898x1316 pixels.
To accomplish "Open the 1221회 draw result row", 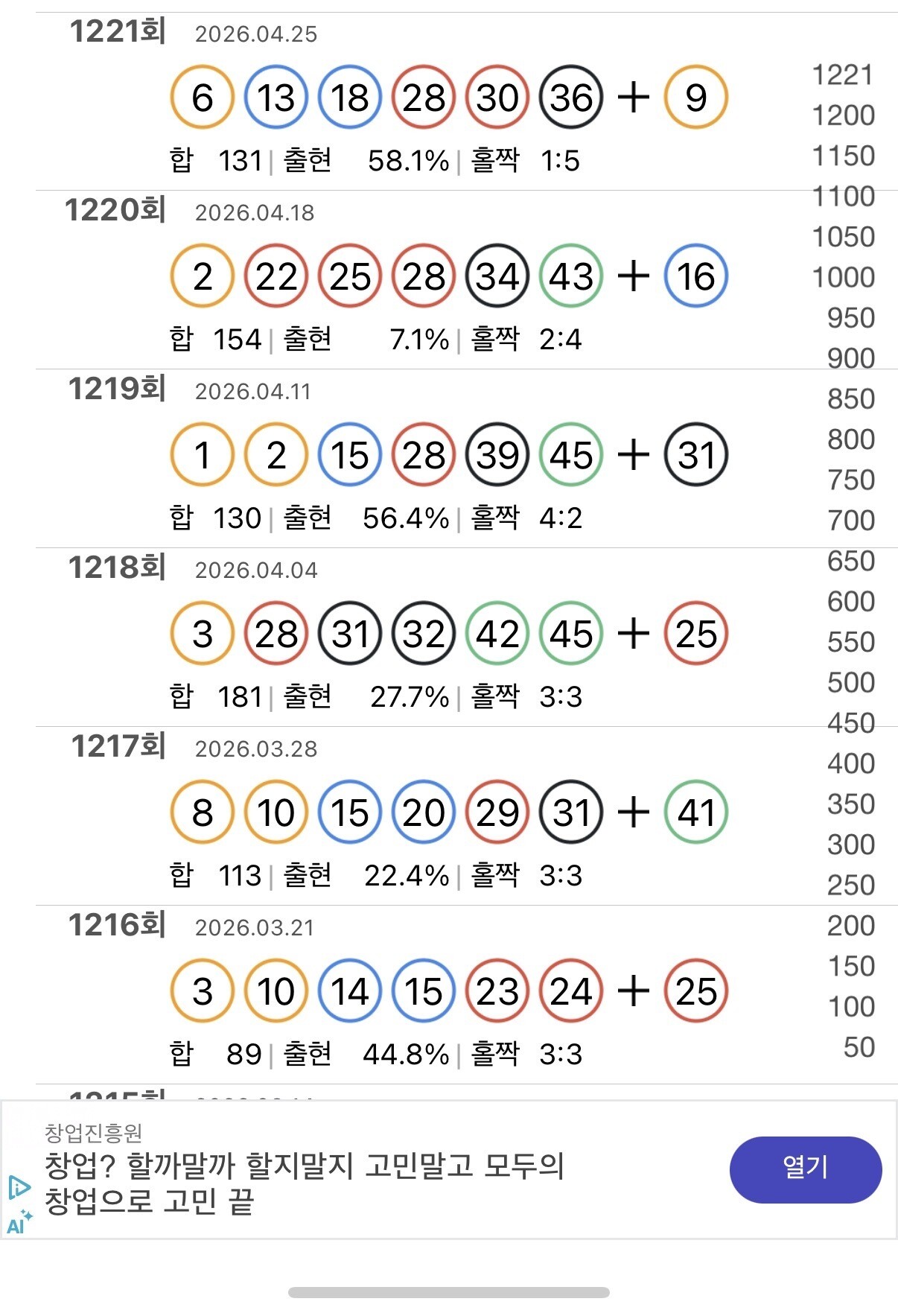I will point(417,101).
